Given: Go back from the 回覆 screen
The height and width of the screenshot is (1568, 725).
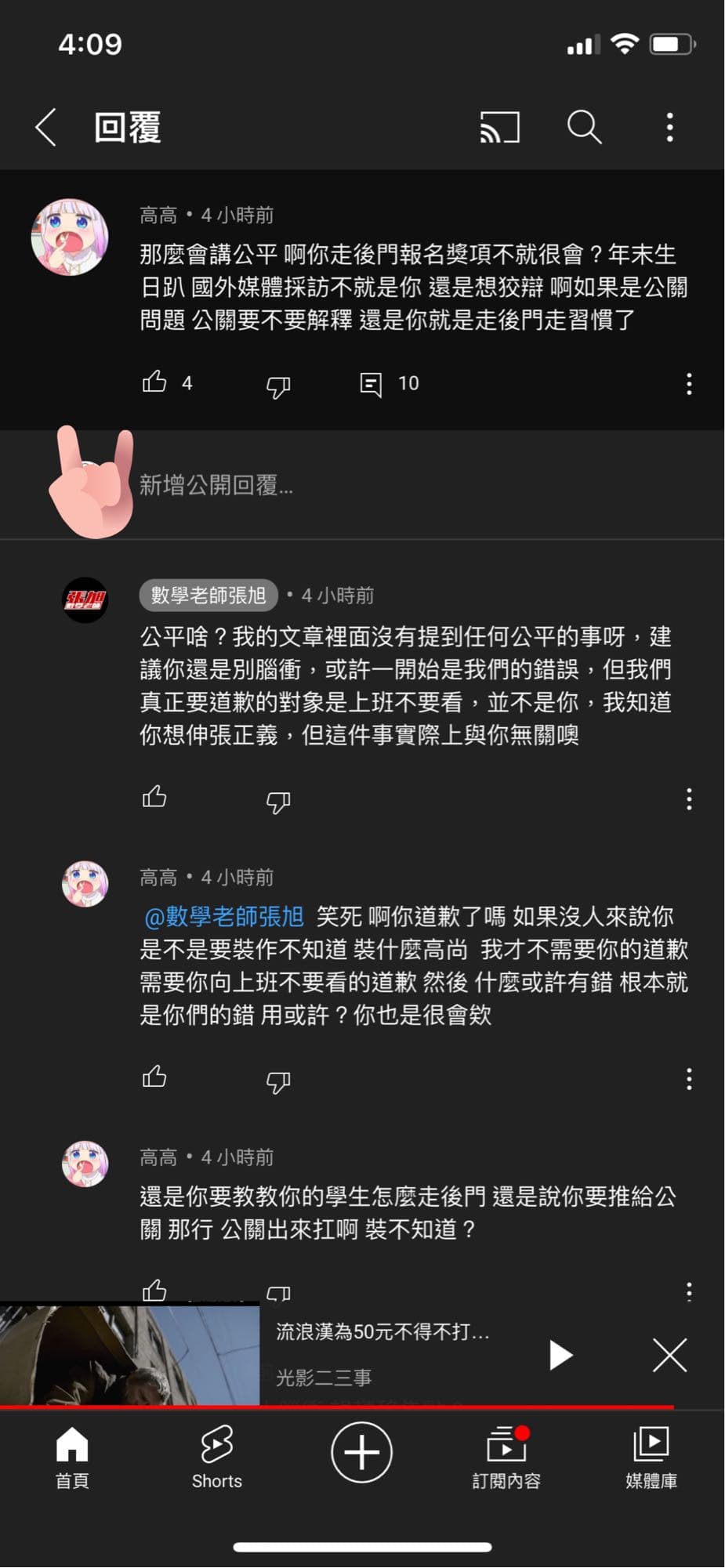Looking at the screenshot, I should pyautogui.click(x=46, y=127).
